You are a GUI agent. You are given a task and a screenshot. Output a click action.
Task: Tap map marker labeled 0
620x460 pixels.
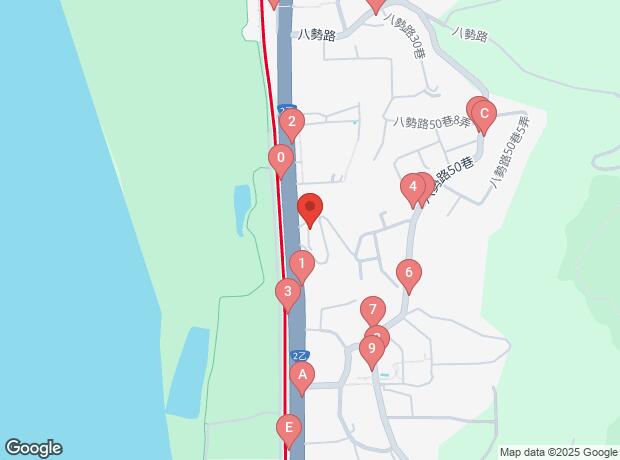pyautogui.click(x=281, y=157)
